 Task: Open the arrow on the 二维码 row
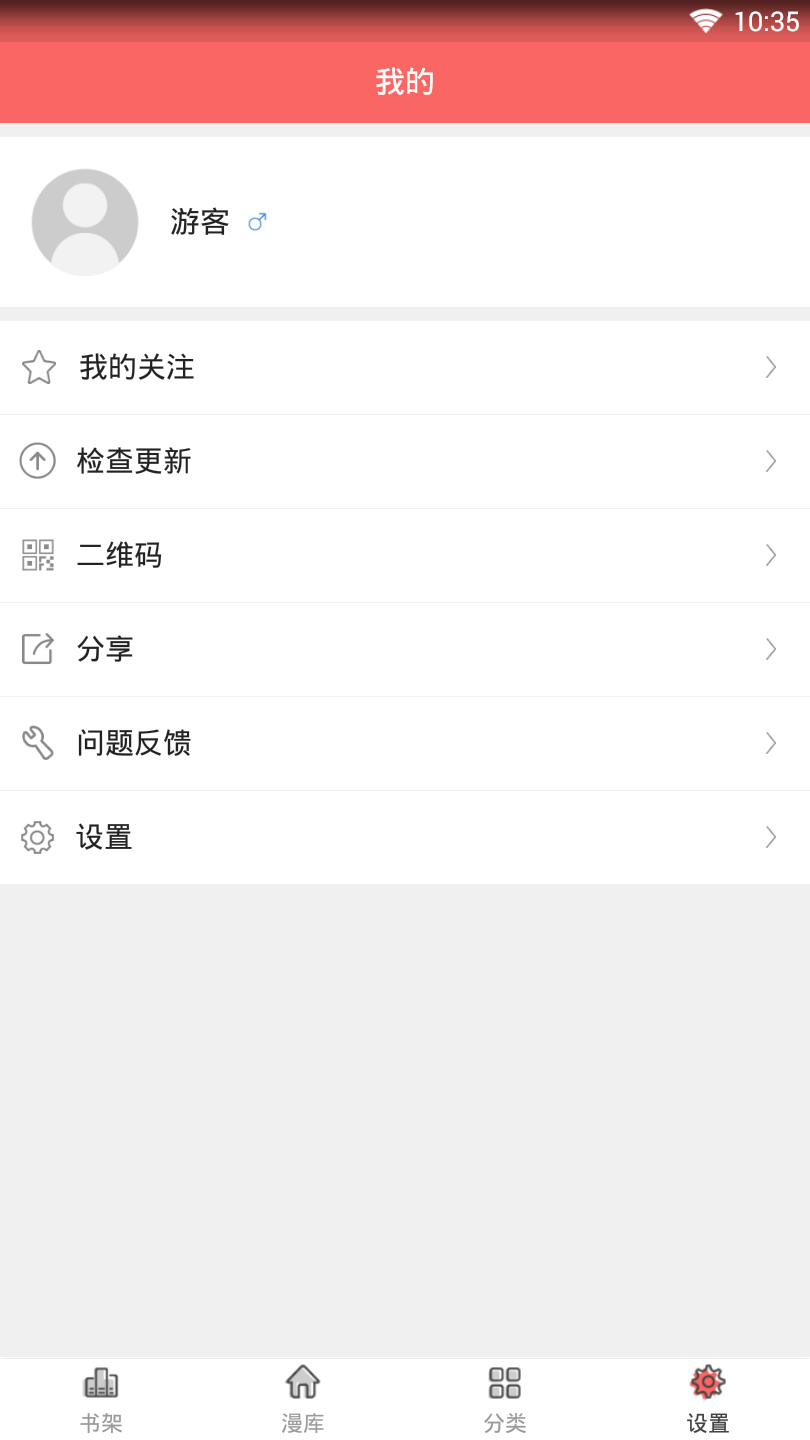point(770,555)
